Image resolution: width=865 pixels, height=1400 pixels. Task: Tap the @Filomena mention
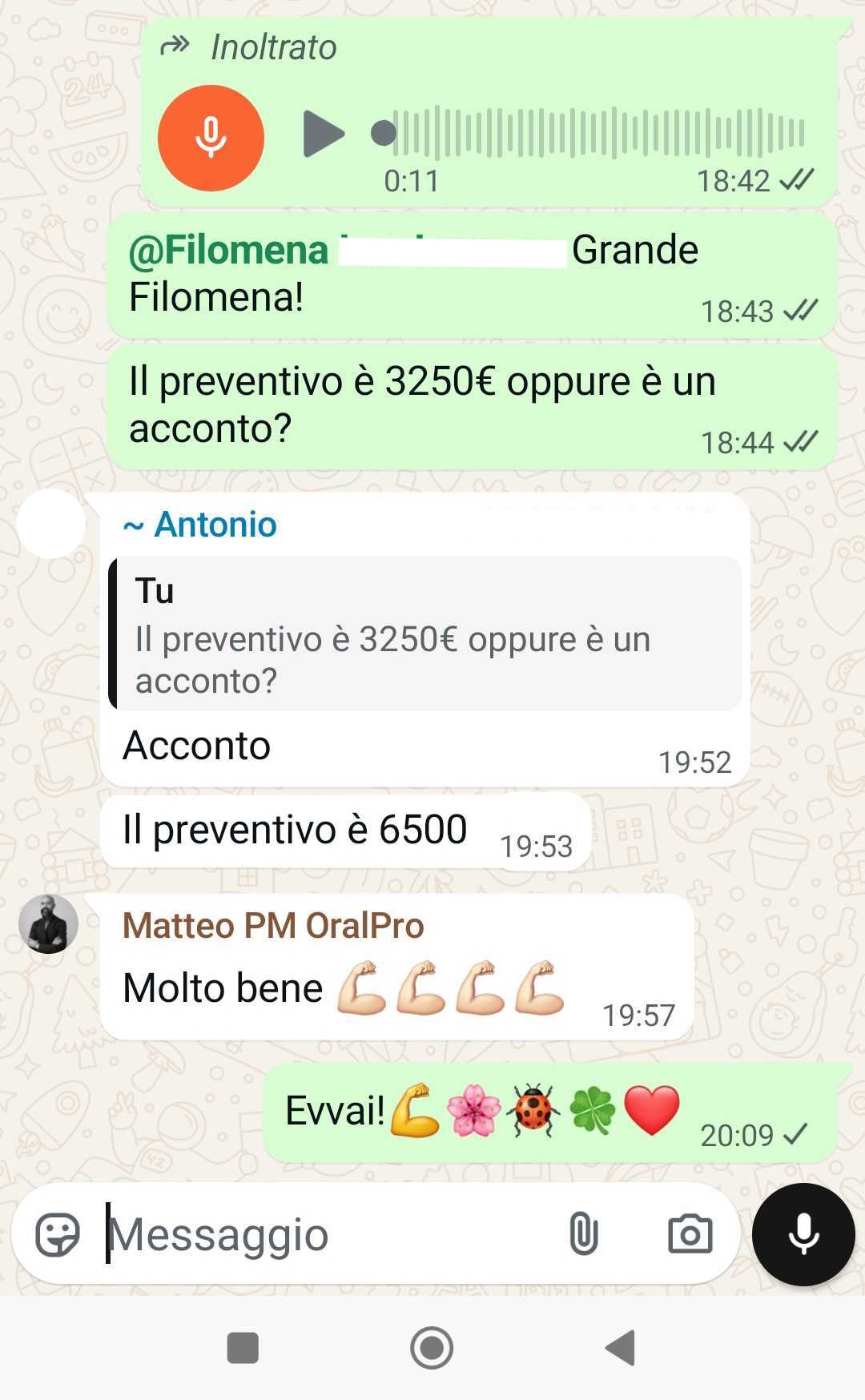229,250
